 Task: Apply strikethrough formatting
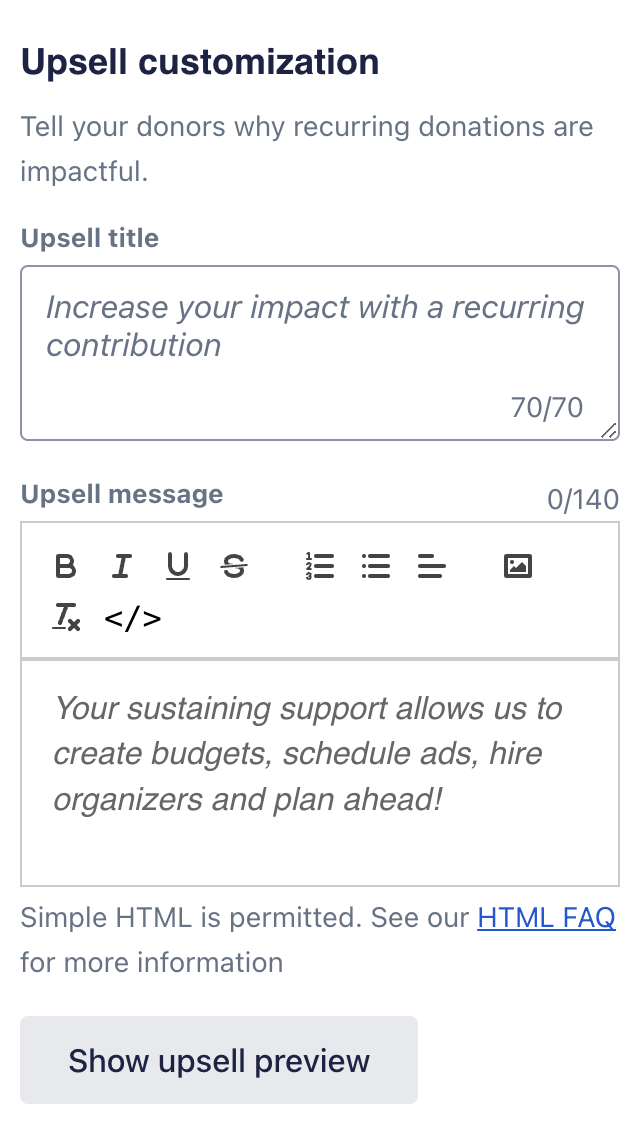[234, 567]
